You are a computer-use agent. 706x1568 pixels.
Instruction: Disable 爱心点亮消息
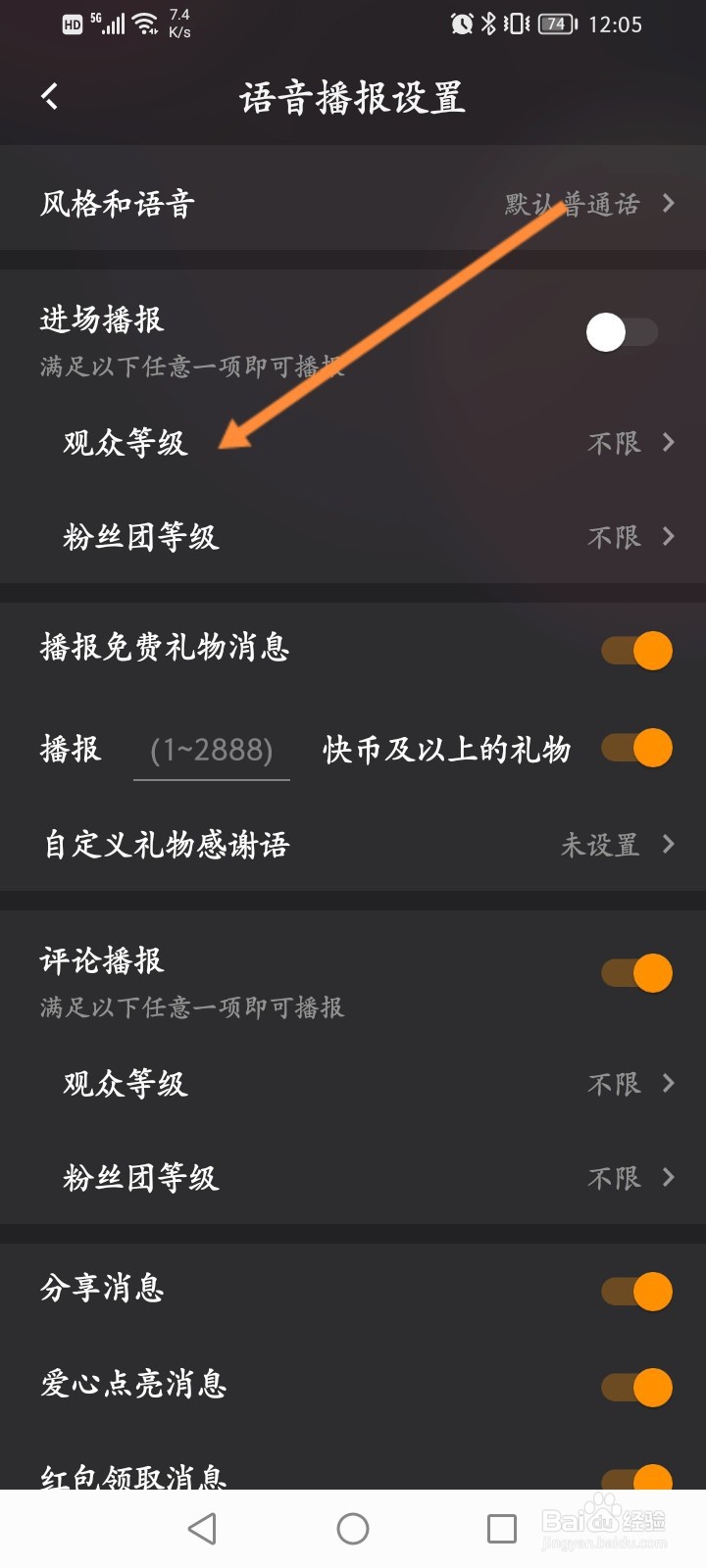(x=636, y=1387)
